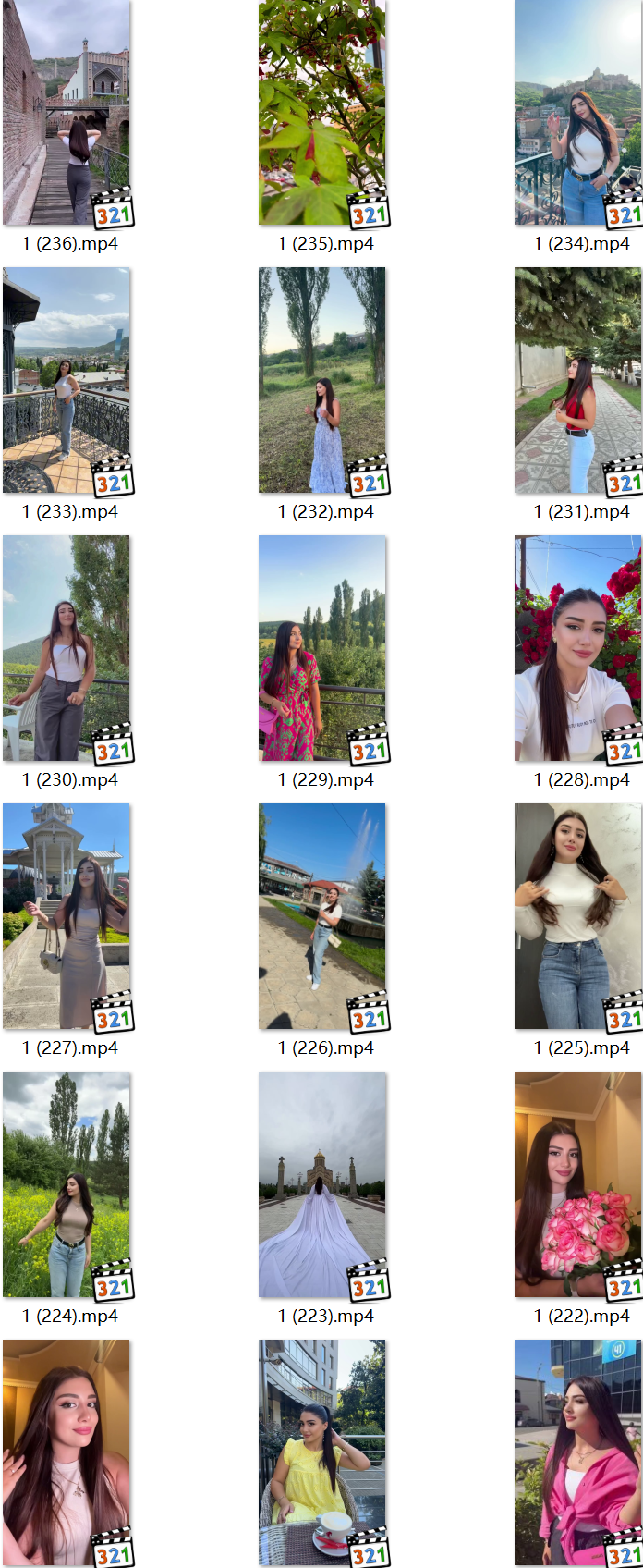Open file 1 (230).mp4
The image size is (643, 1568).
click(x=67, y=649)
